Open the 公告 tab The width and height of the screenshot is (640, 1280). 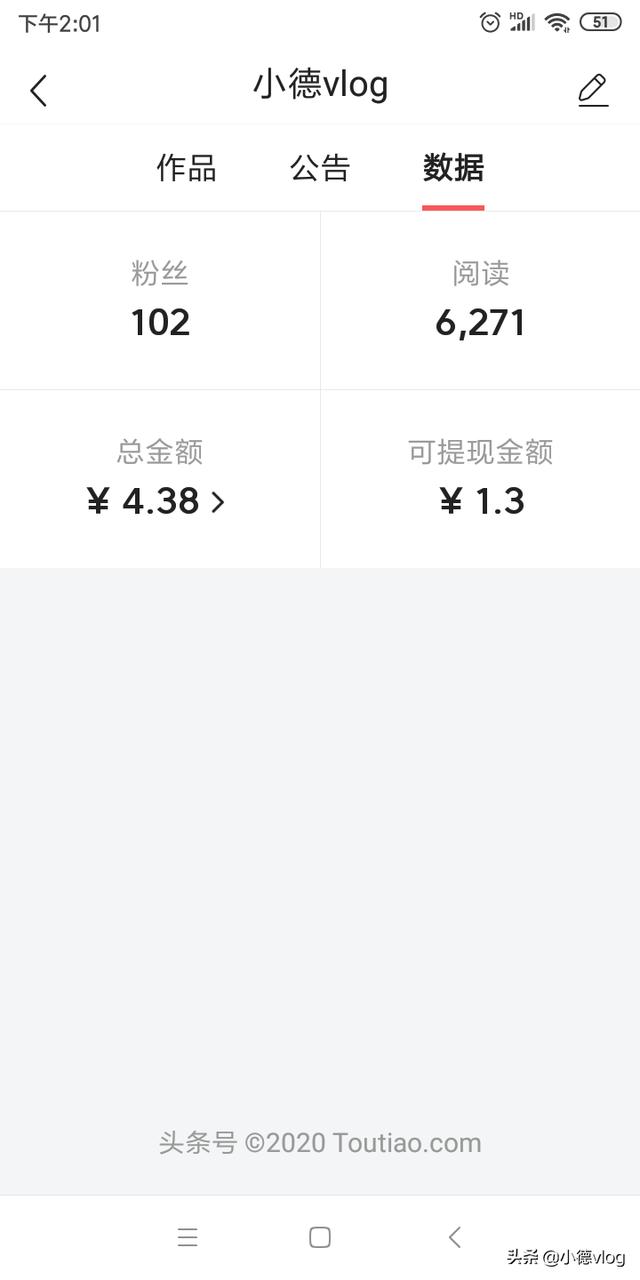(320, 168)
